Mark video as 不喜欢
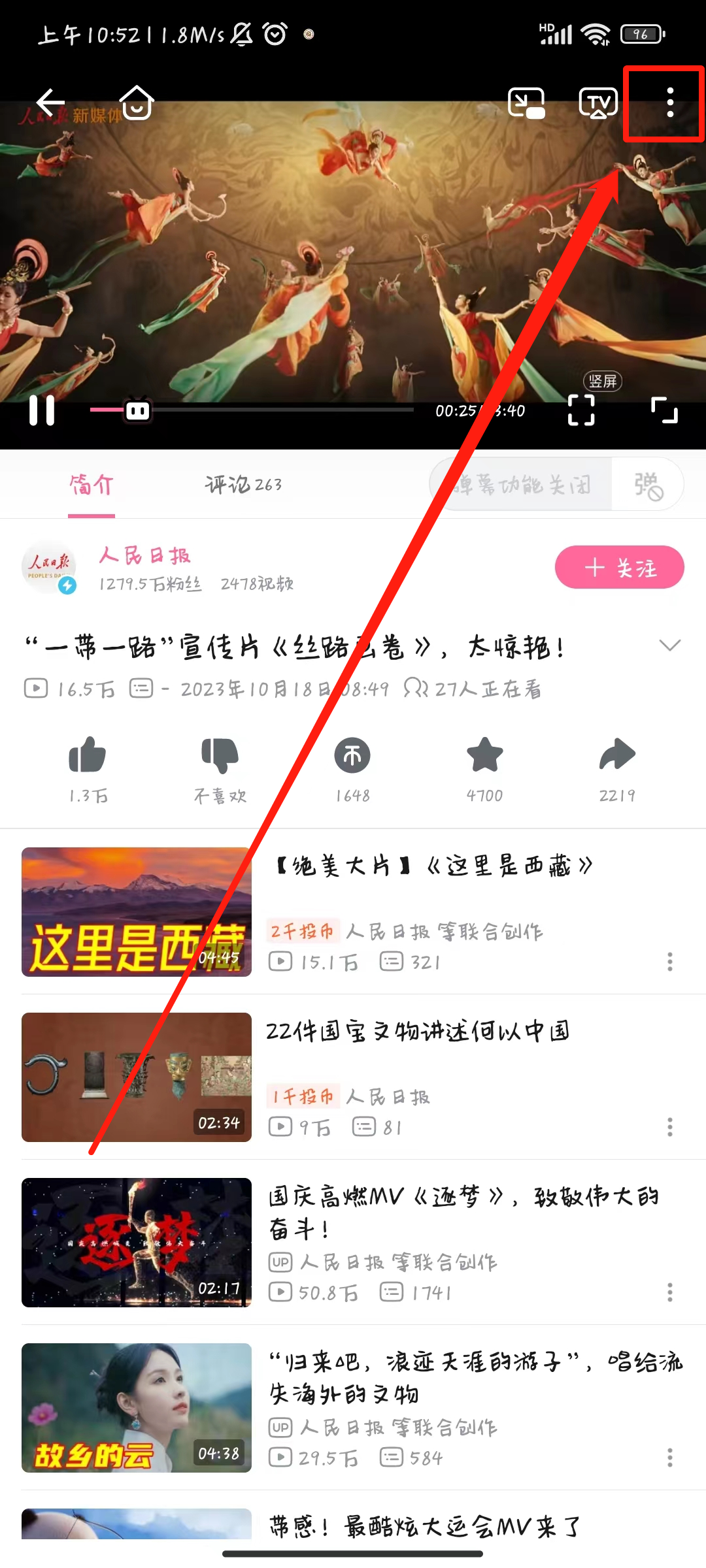 (220, 755)
